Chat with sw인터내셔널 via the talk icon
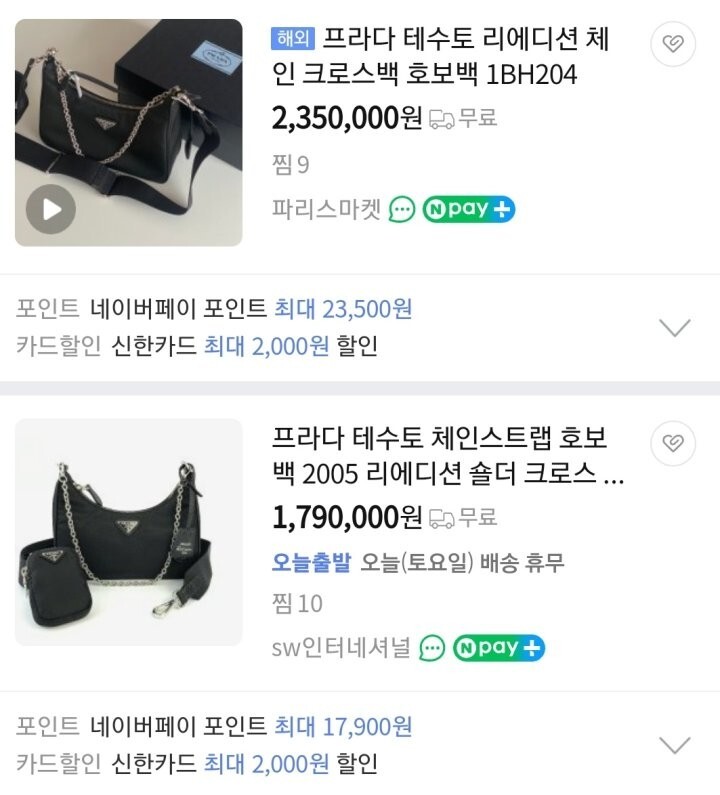 click(x=432, y=648)
